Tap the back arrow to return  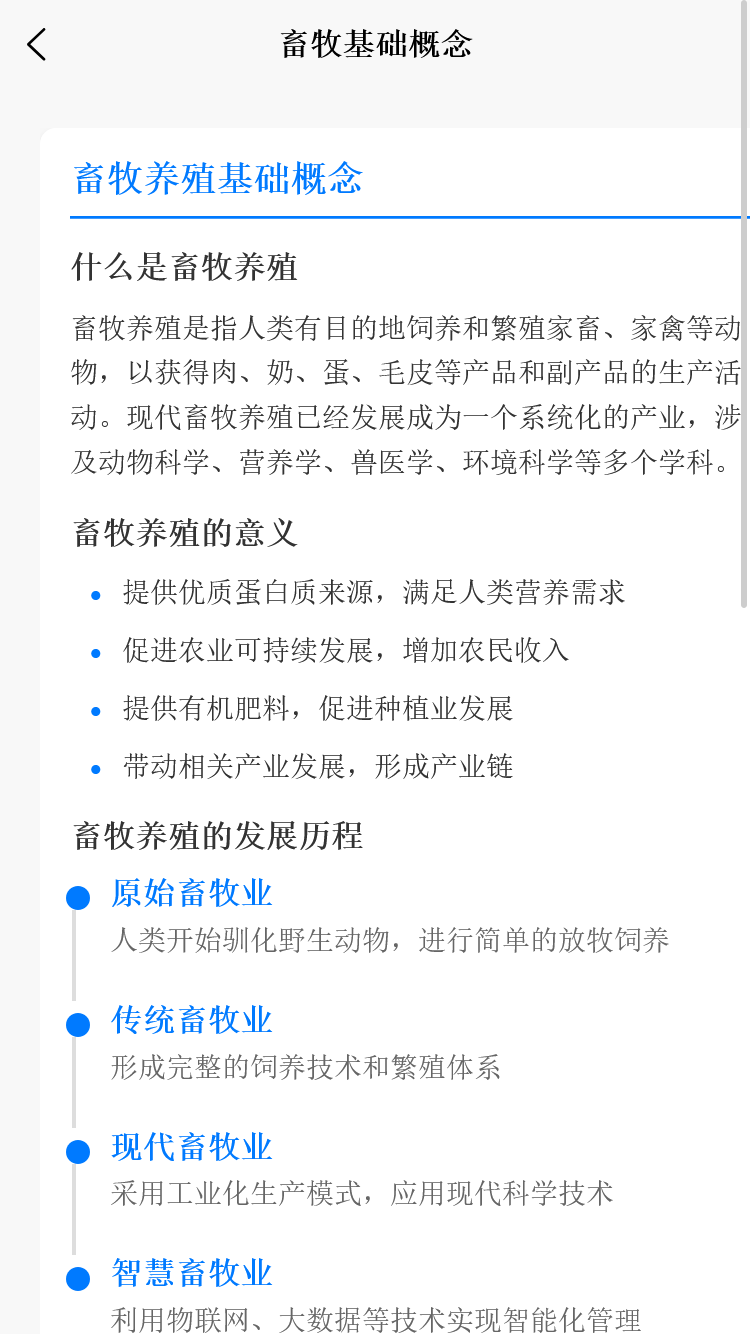[36, 44]
